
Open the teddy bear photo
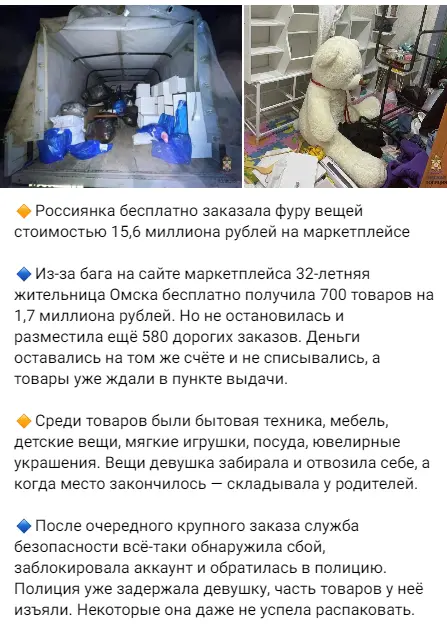(345, 96)
